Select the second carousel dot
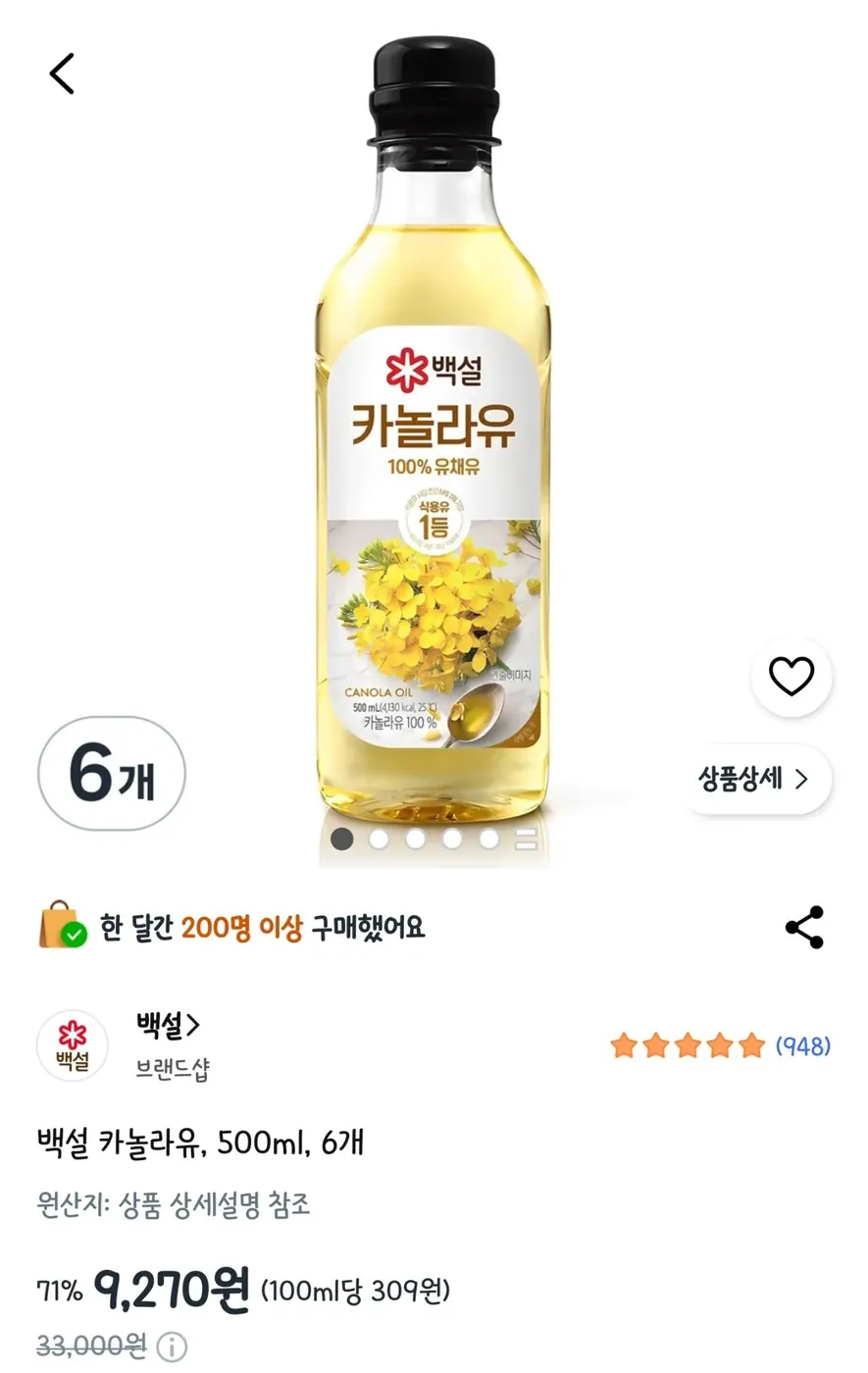This screenshot has height=1373, width=868. point(379,839)
